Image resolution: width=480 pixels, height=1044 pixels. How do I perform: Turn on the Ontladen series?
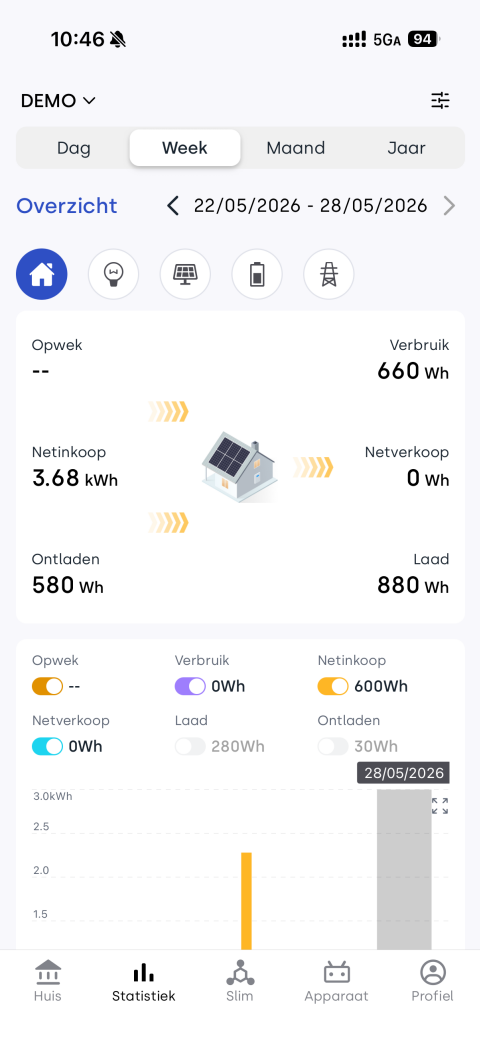coord(333,746)
